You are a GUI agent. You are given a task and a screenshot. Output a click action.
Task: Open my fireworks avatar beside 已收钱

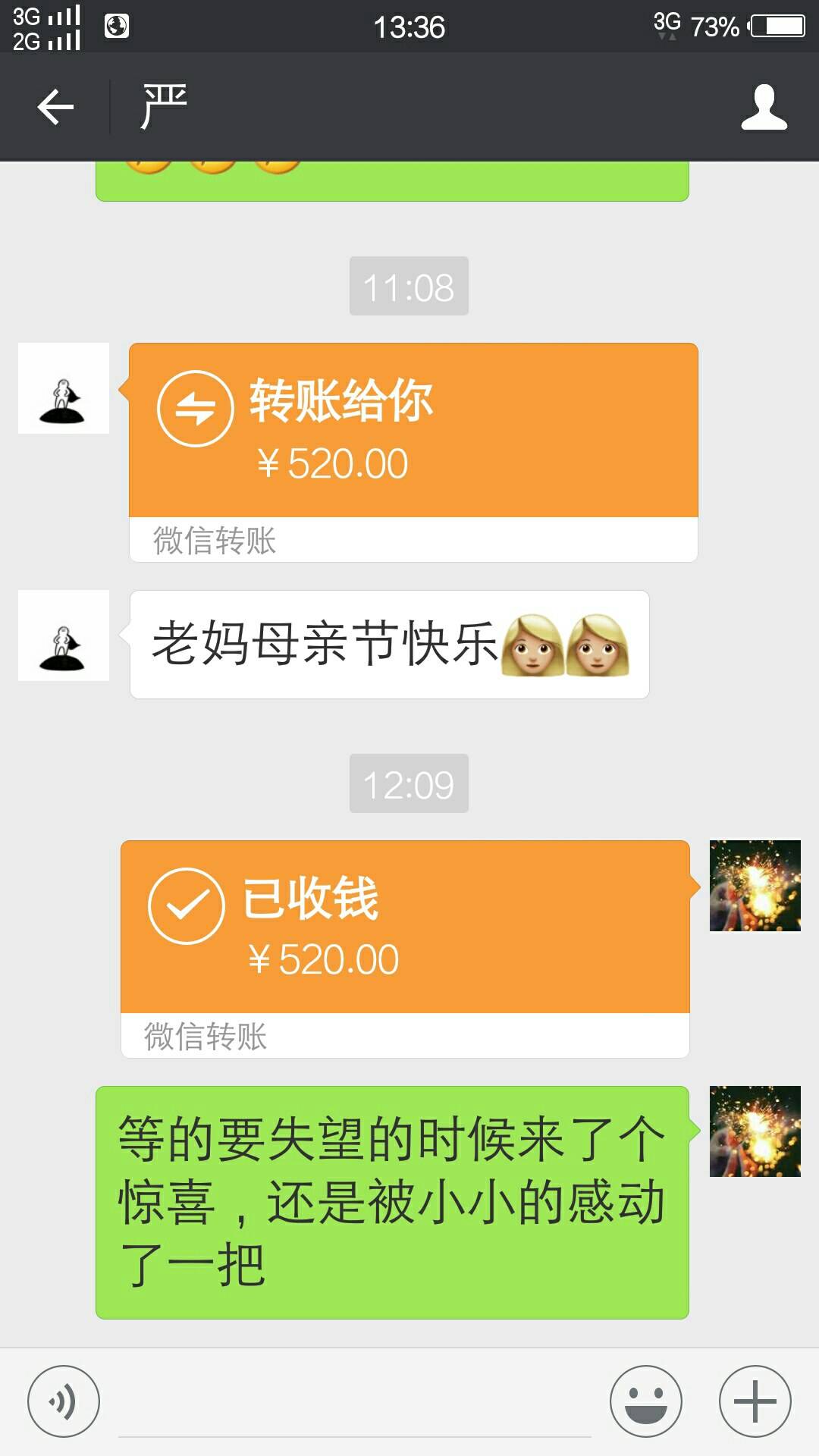pos(755,886)
